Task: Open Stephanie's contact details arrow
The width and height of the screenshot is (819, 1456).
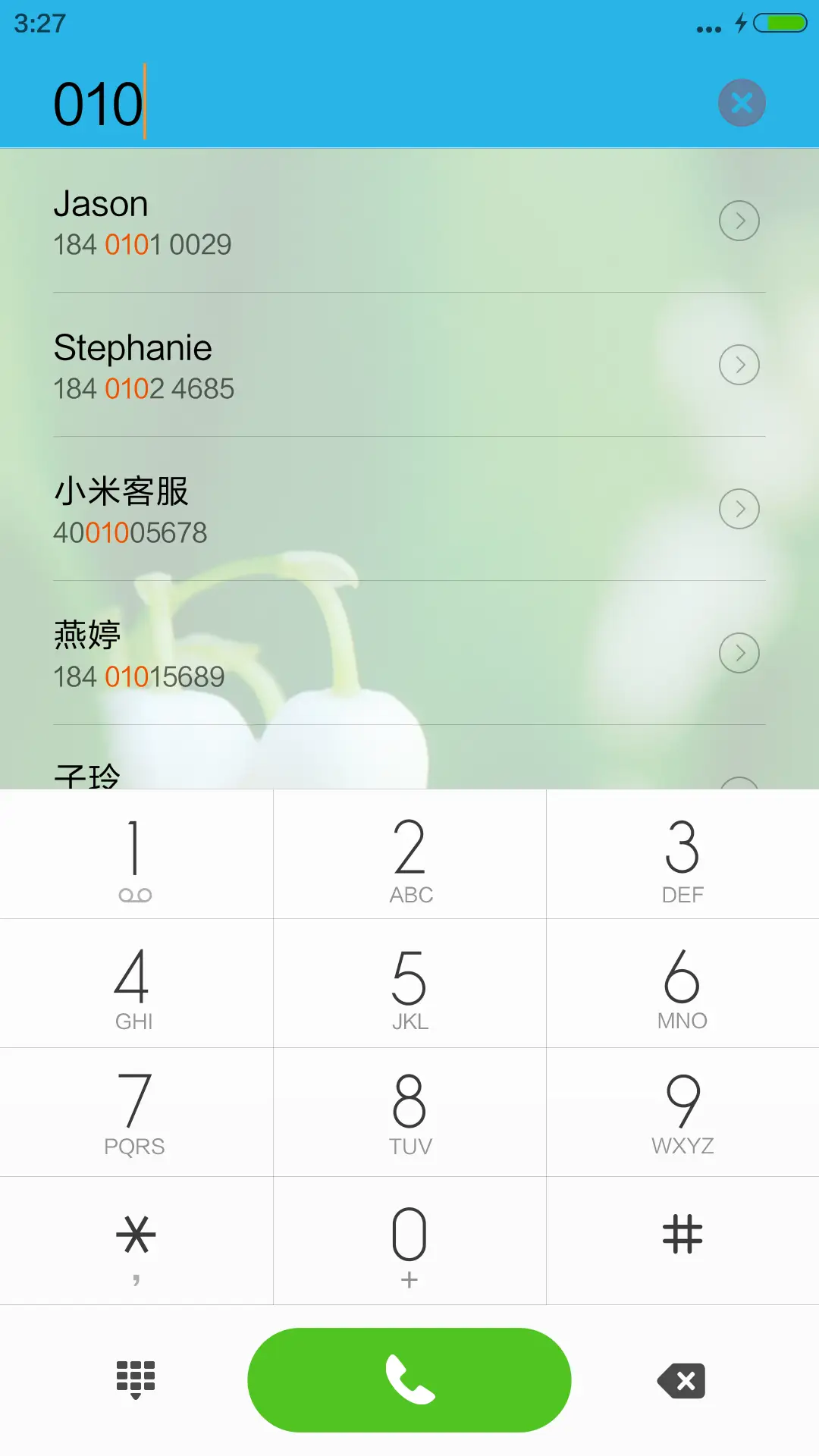Action: click(x=739, y=365)
